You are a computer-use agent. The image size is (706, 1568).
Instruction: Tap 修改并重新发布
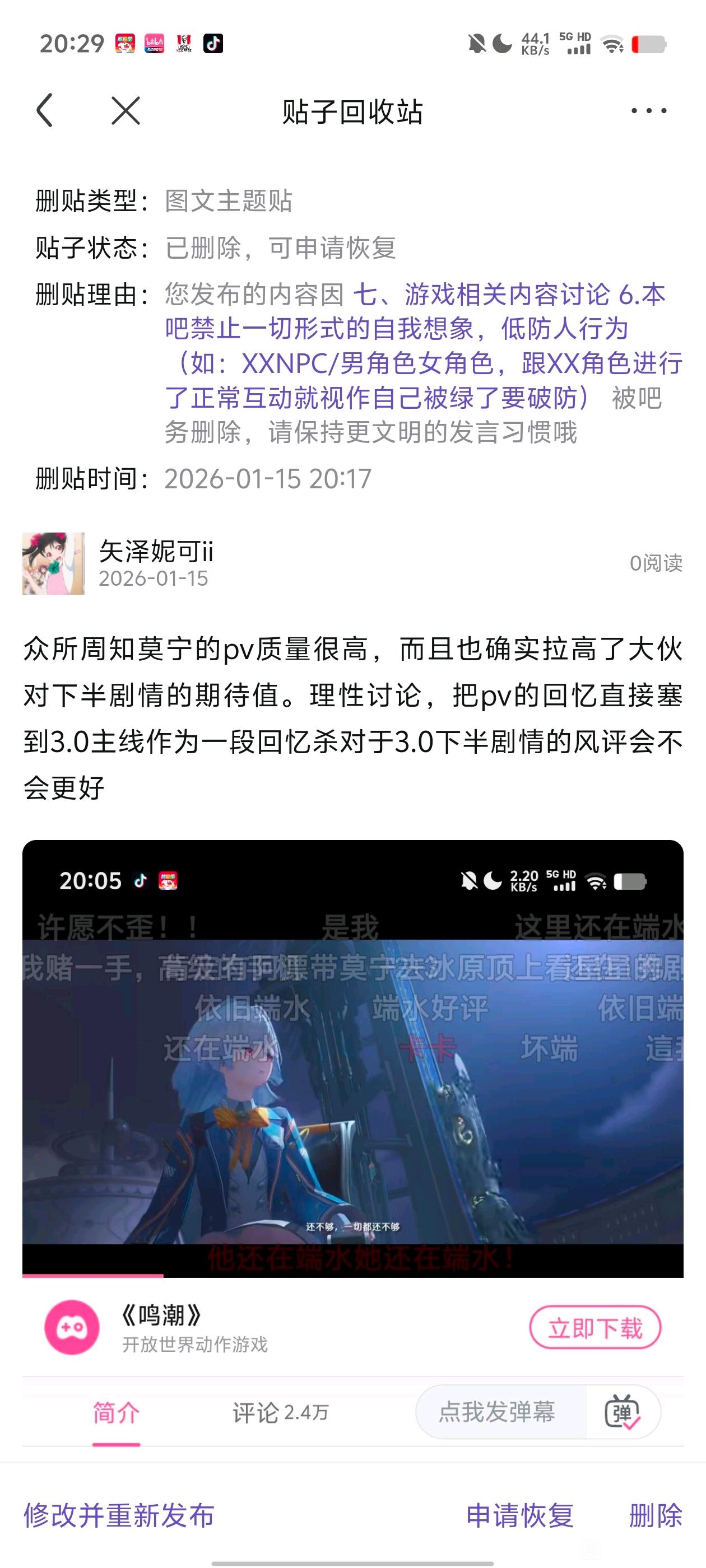click(119, 1515)
